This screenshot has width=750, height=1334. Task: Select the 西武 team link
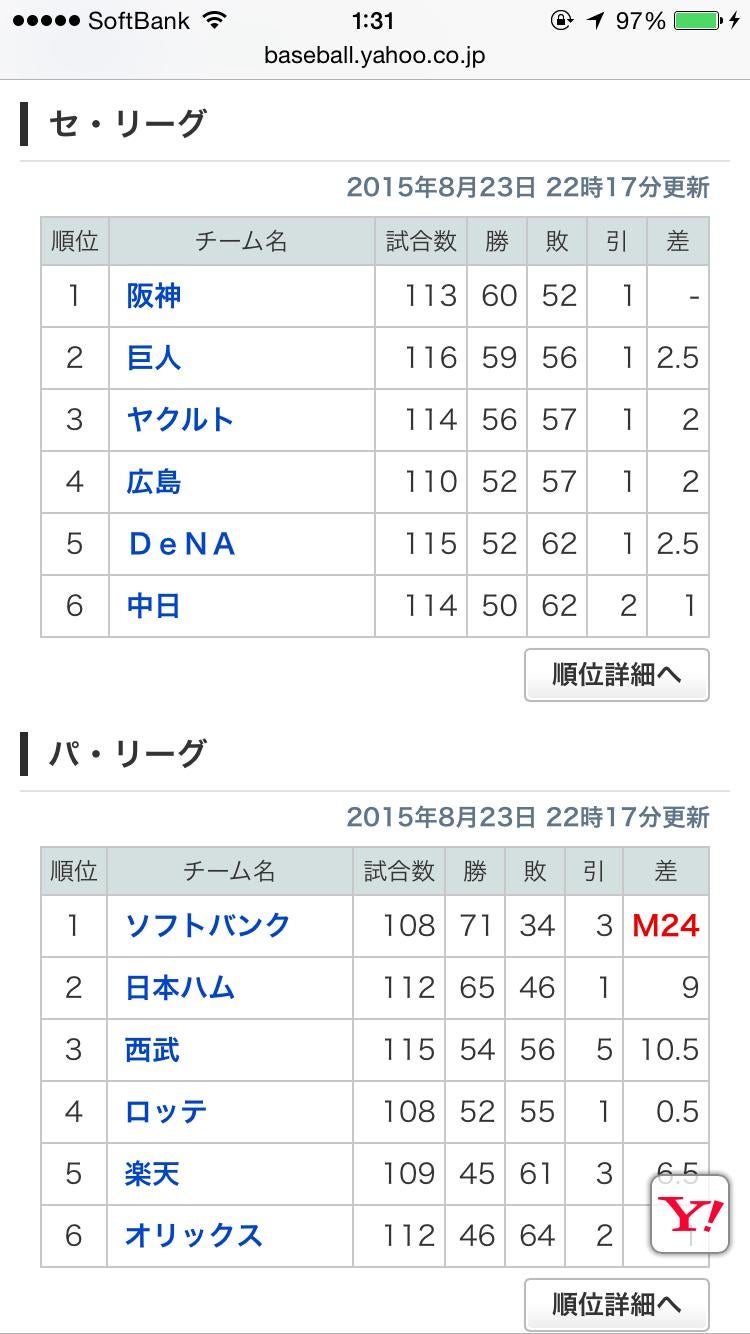[x=152, y=1050]
